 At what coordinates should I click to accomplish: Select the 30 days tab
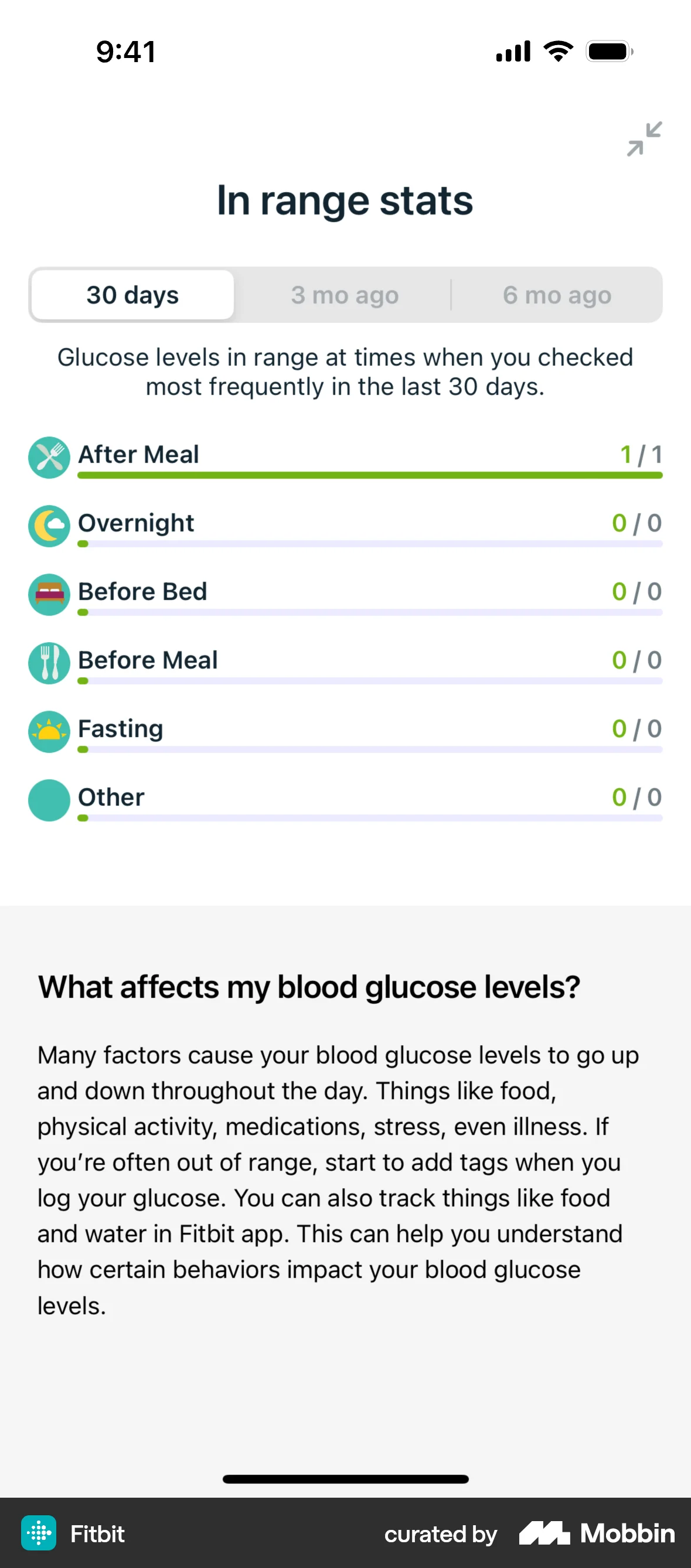pyautogui.click(x=131, y=295)
